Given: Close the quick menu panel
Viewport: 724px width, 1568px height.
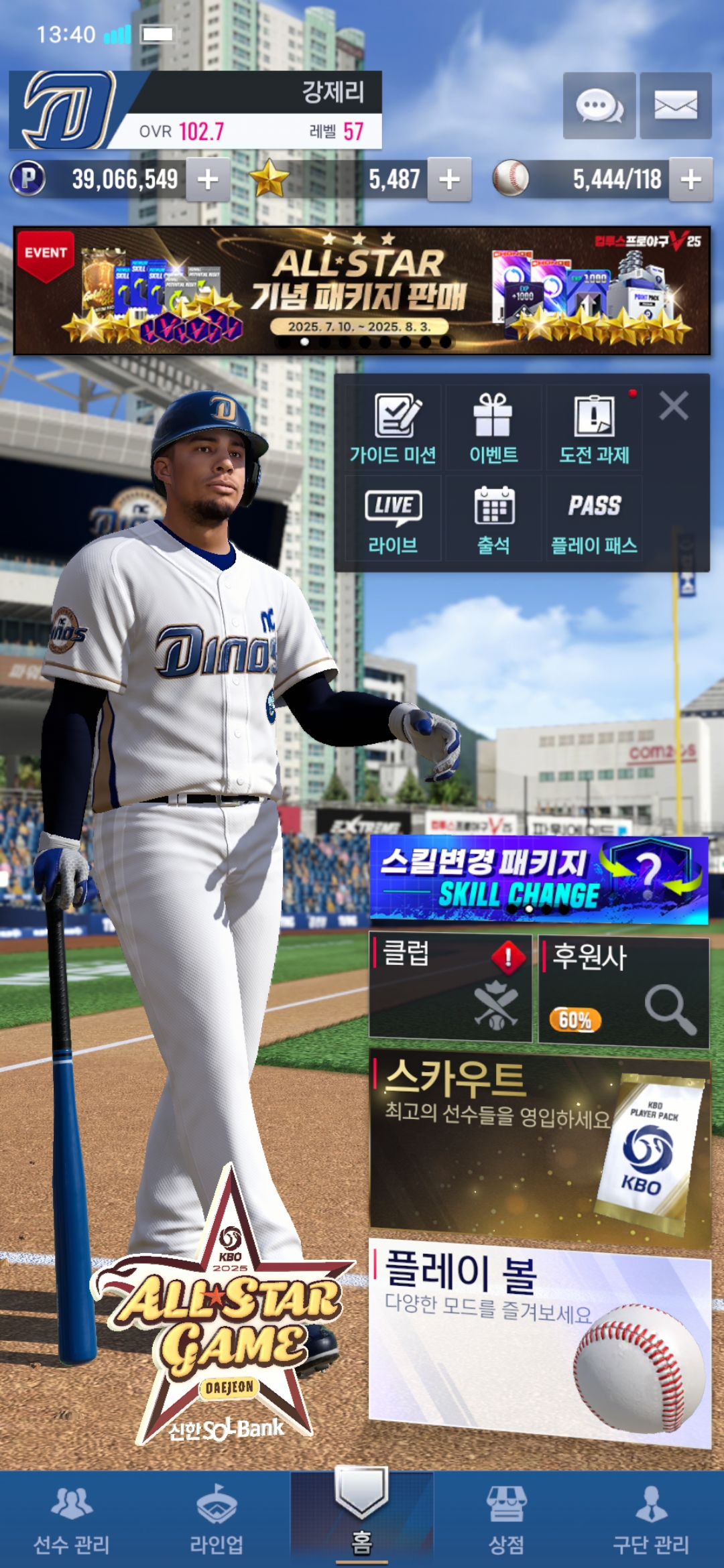Looking at the screenshot, I should coord(673,406).
